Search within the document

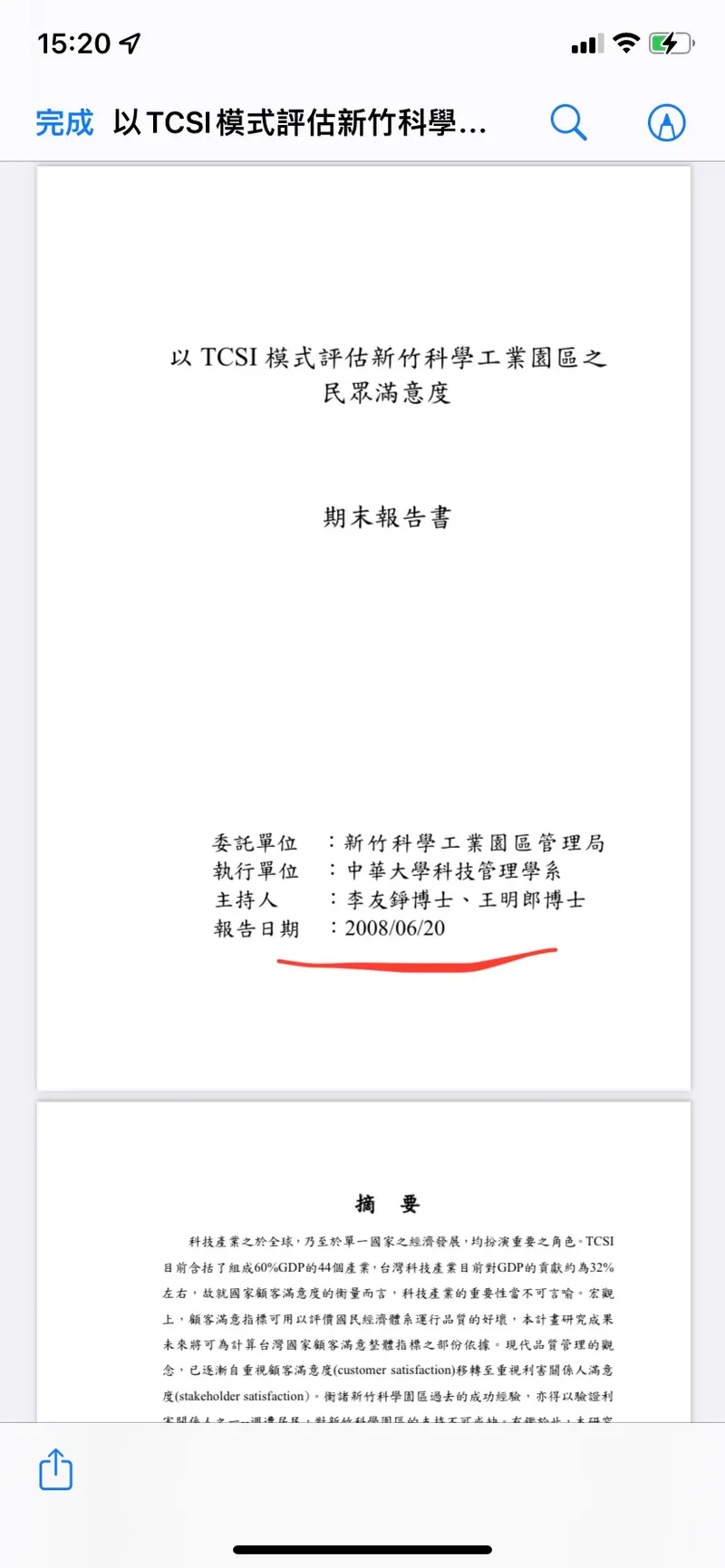[569, 122]
